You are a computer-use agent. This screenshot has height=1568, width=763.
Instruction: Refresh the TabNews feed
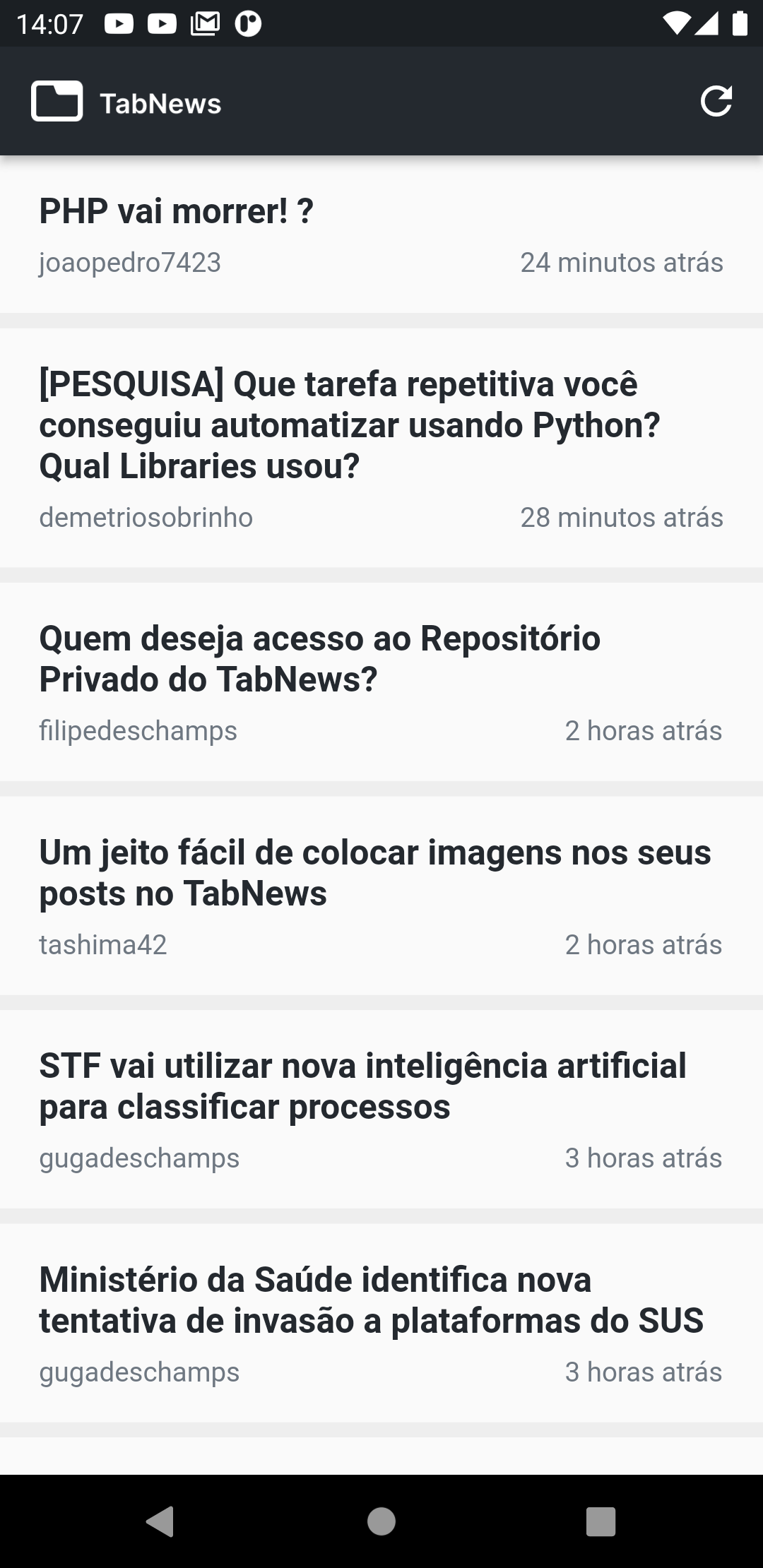[x=716, y=102]
